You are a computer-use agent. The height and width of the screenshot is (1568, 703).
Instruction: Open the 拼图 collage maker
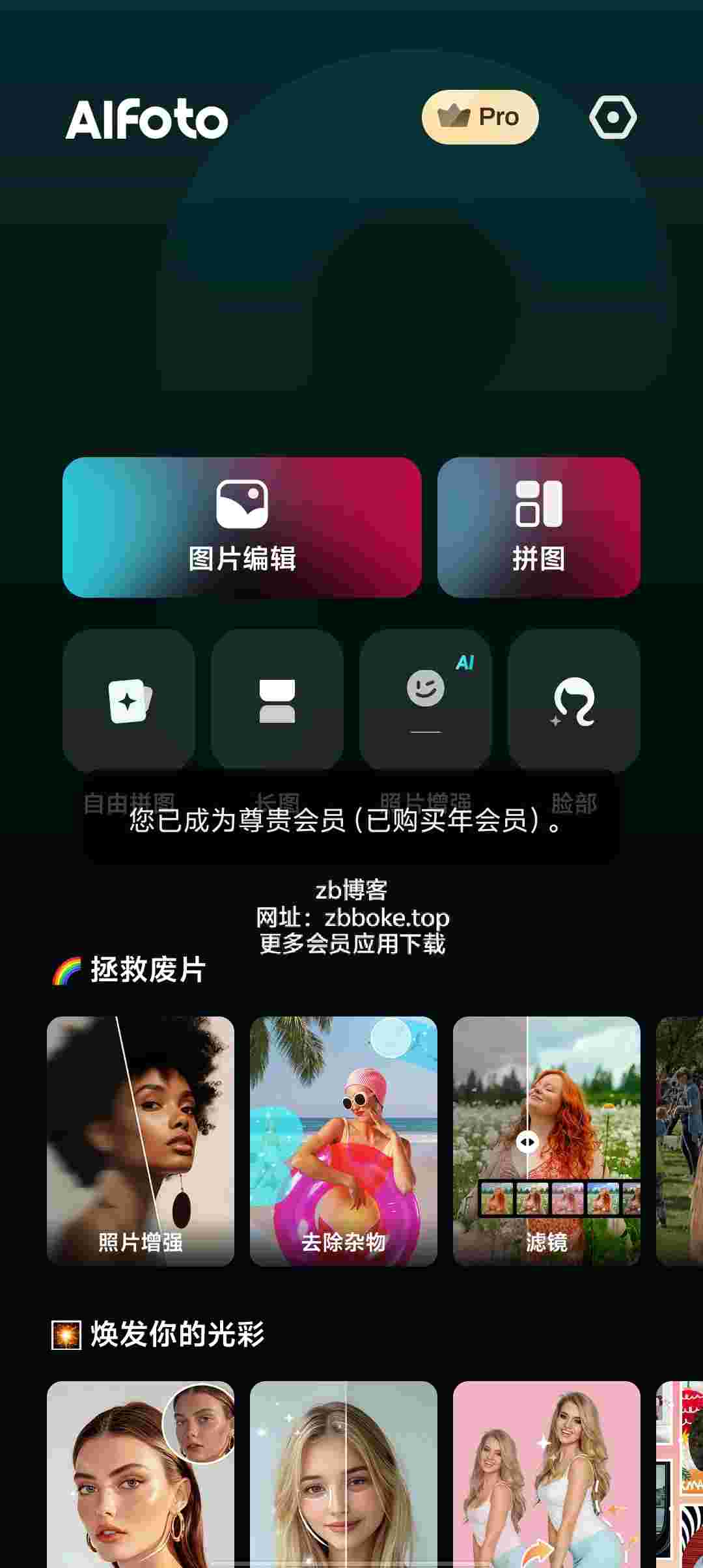pyautogui.click(x=539, y=527)
